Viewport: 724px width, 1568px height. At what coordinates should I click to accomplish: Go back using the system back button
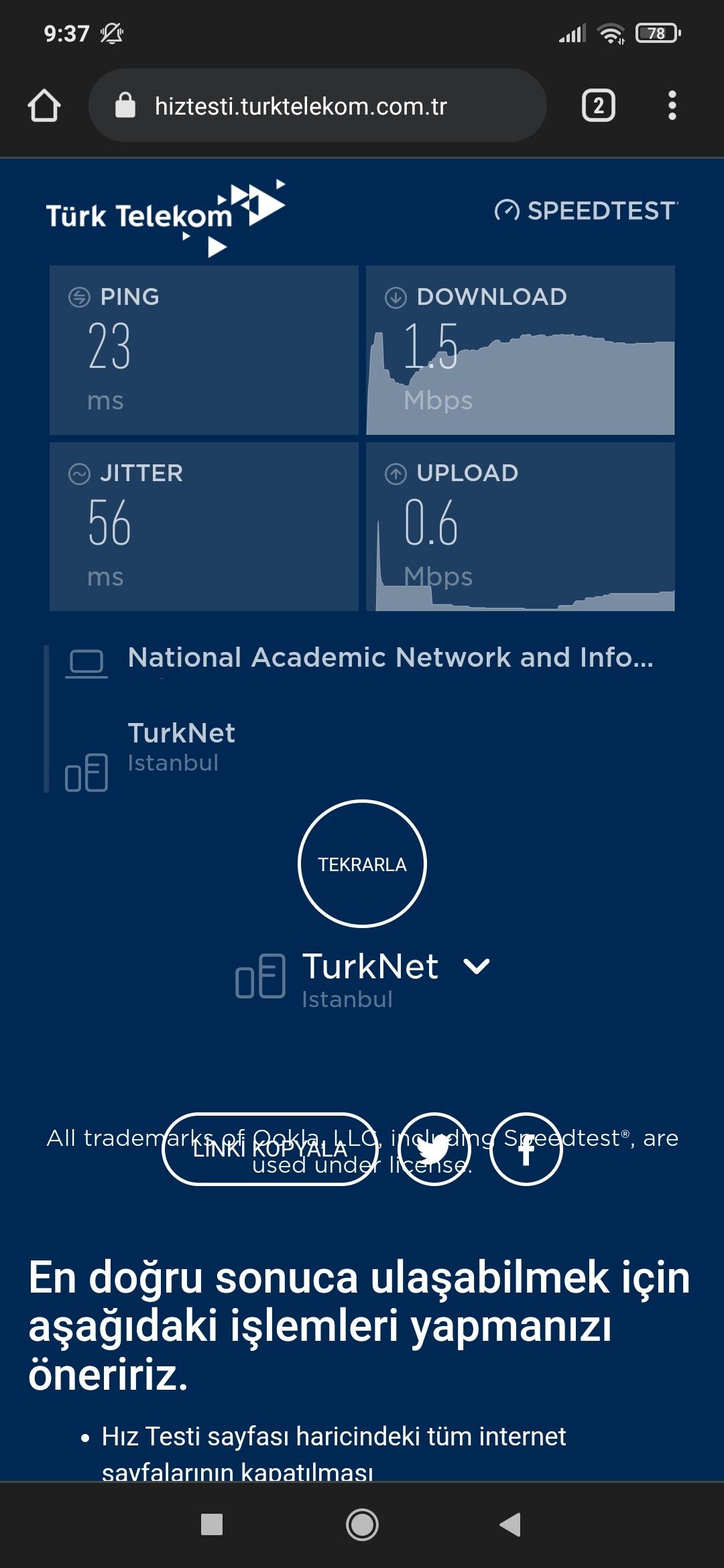[x=511, y=1524]
